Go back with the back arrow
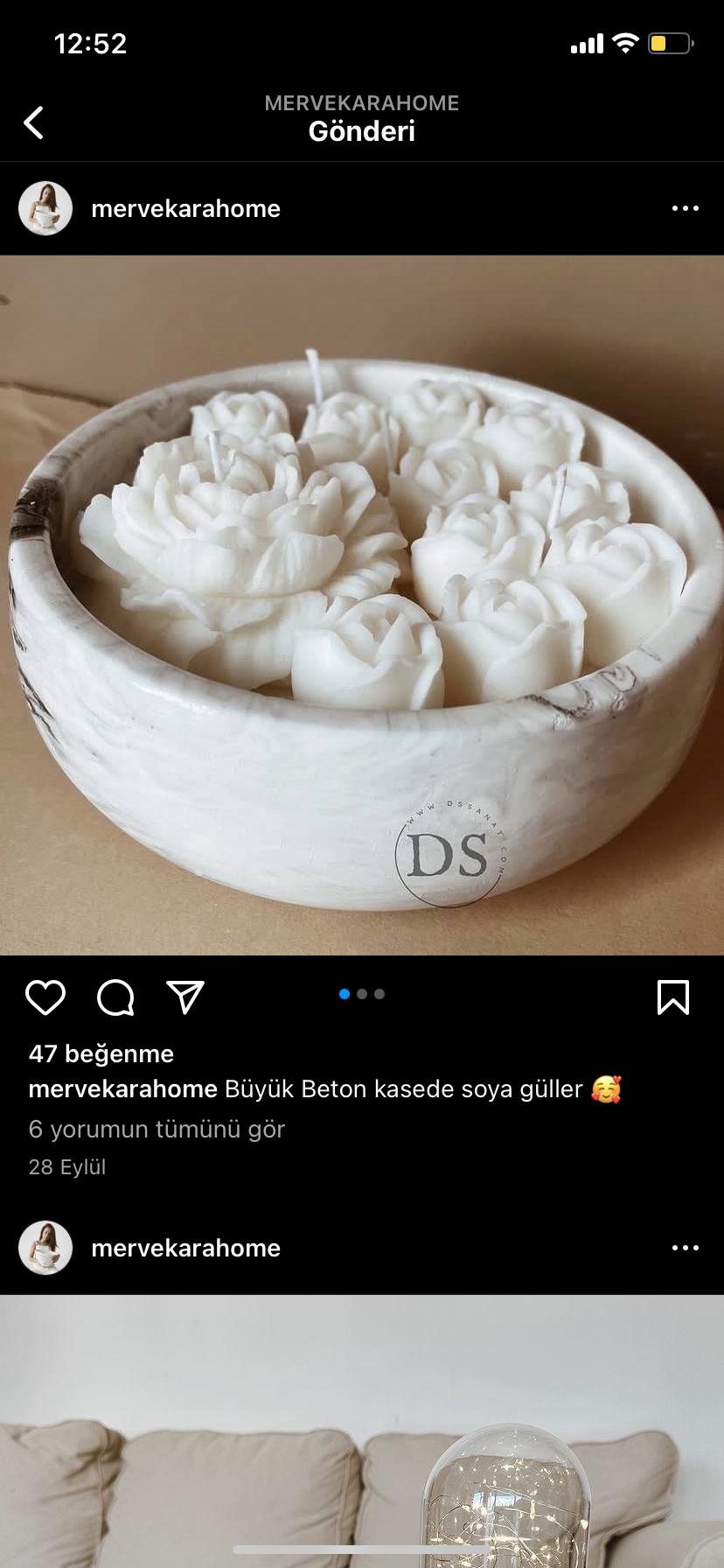 33,122
